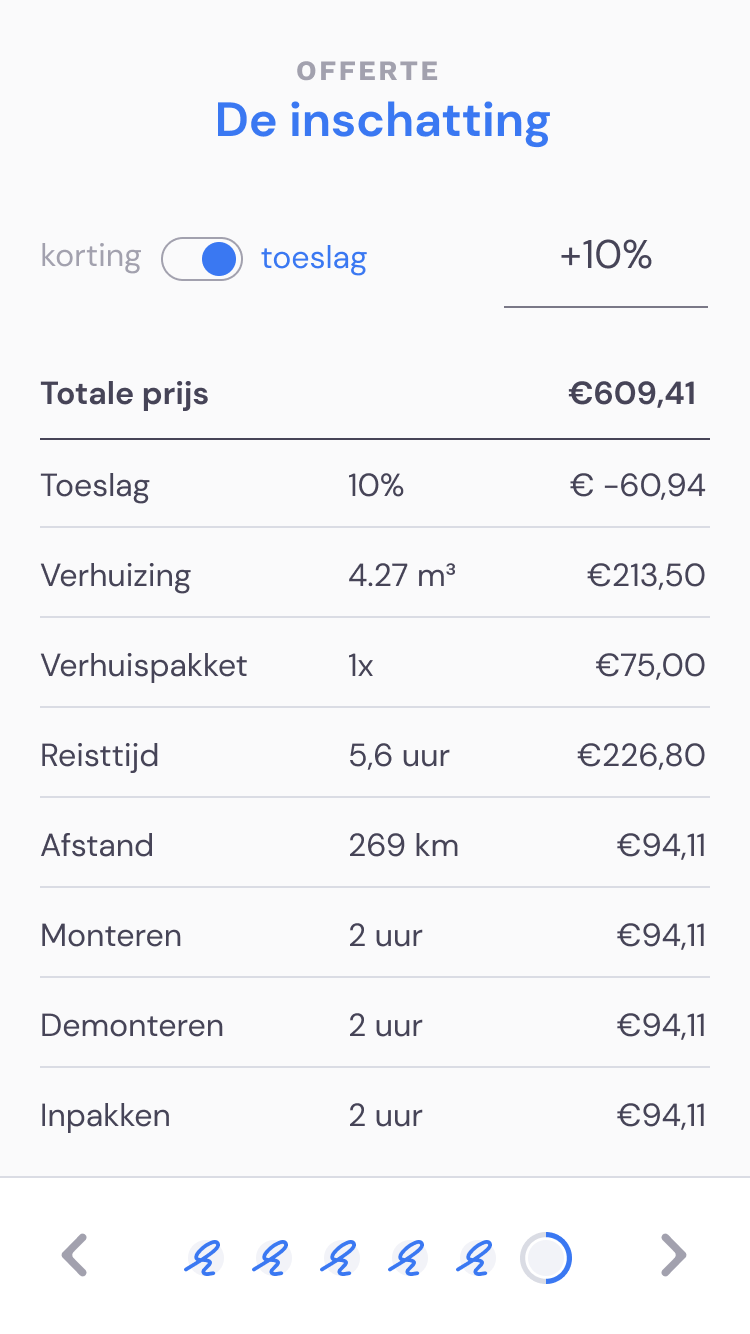
Task: Switch the toggle from toeslag to korting
Action: click(202, 259)
